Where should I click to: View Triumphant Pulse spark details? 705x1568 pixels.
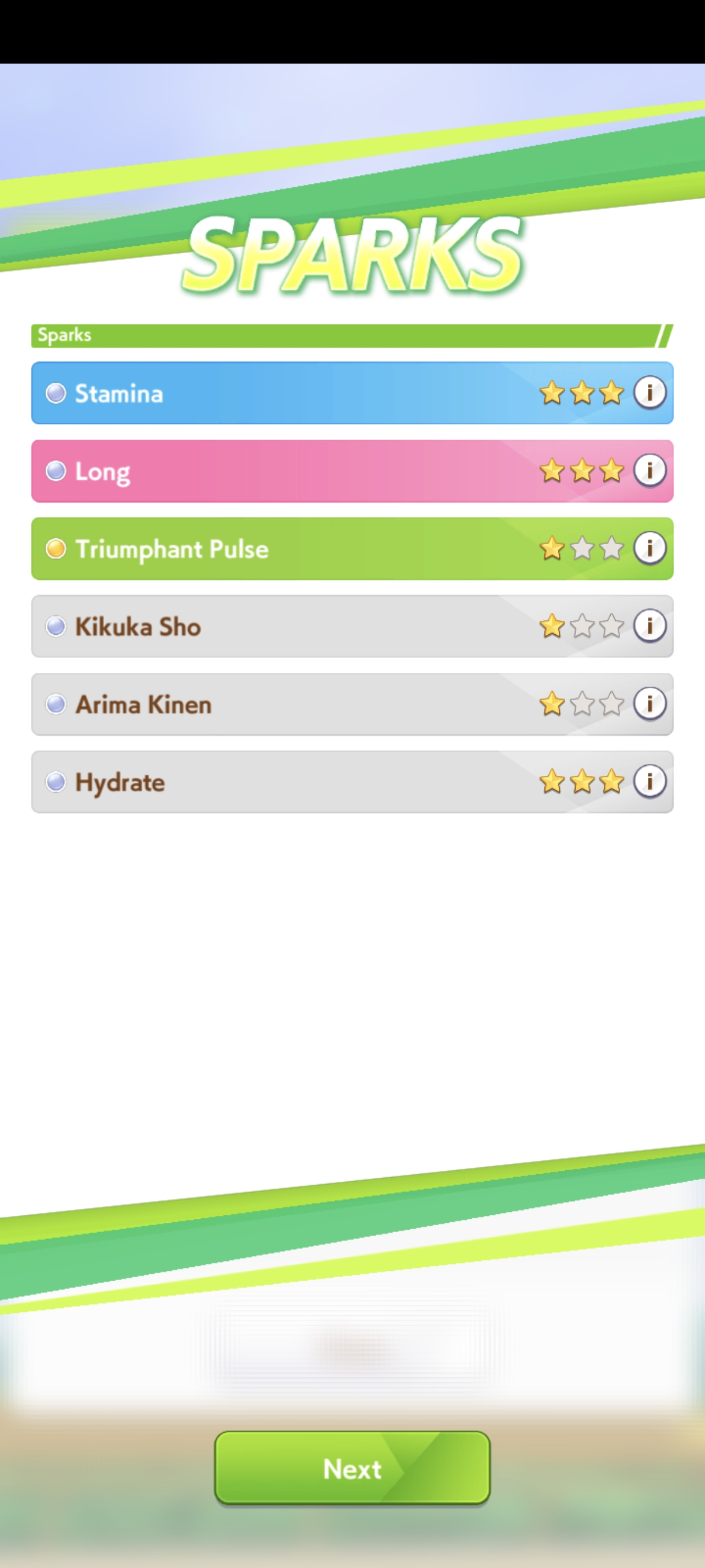point(650,549)
